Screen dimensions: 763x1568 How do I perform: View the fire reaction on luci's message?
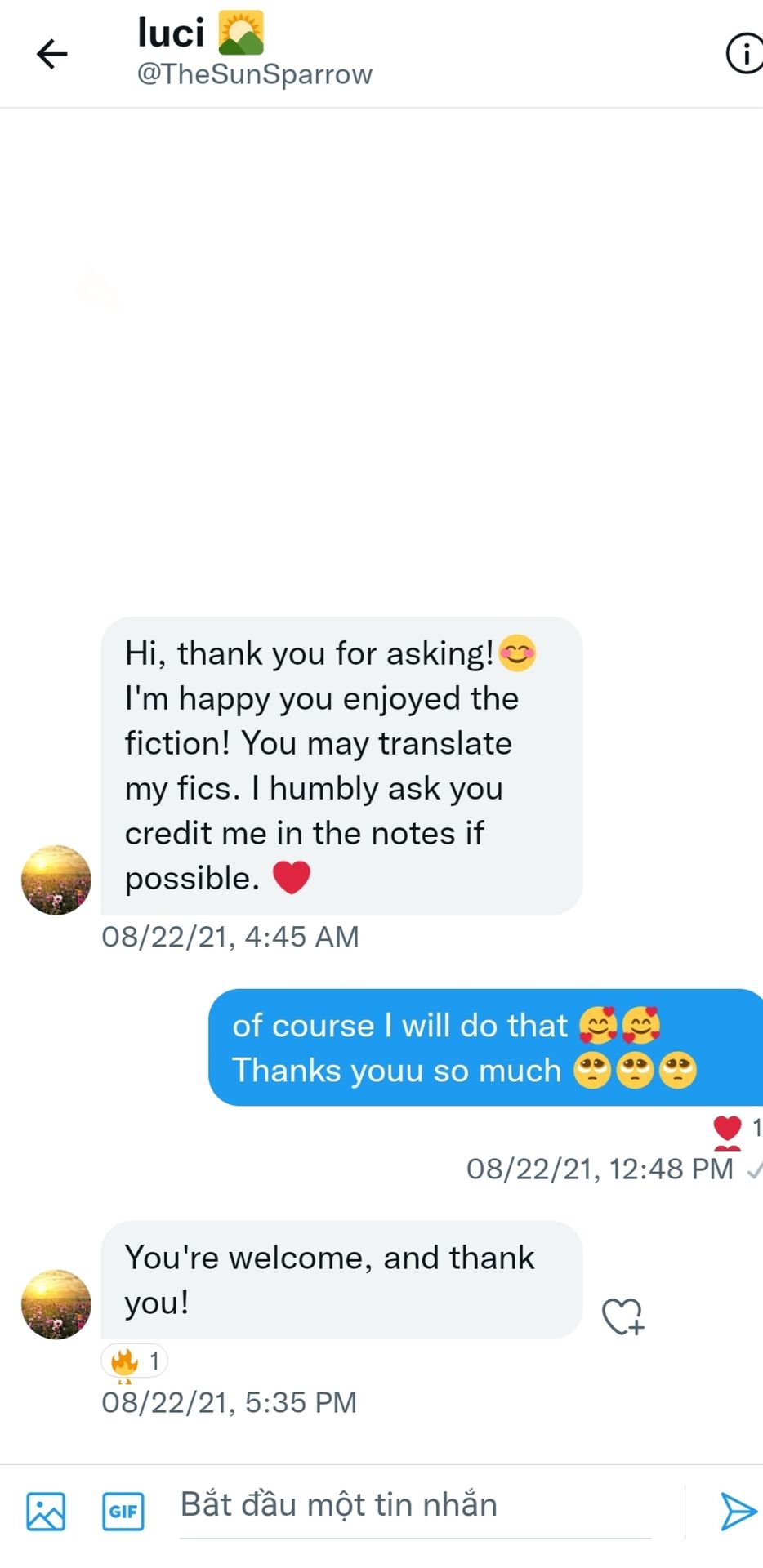[x=135, y=1361]
